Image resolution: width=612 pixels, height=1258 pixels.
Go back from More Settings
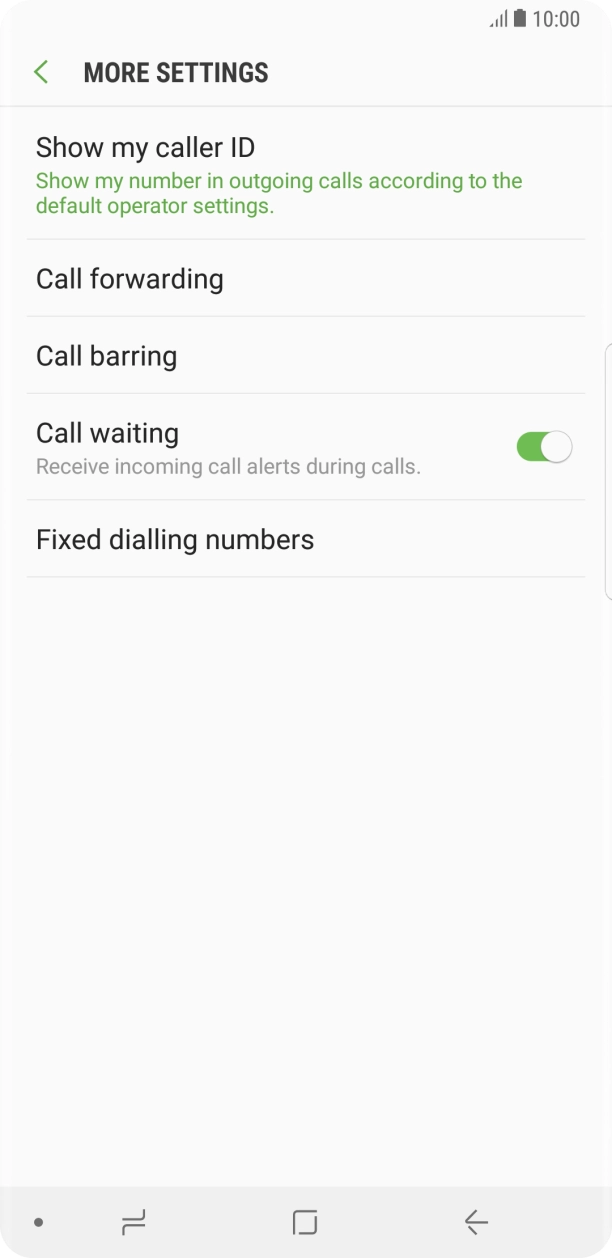(x=41, y=72)
